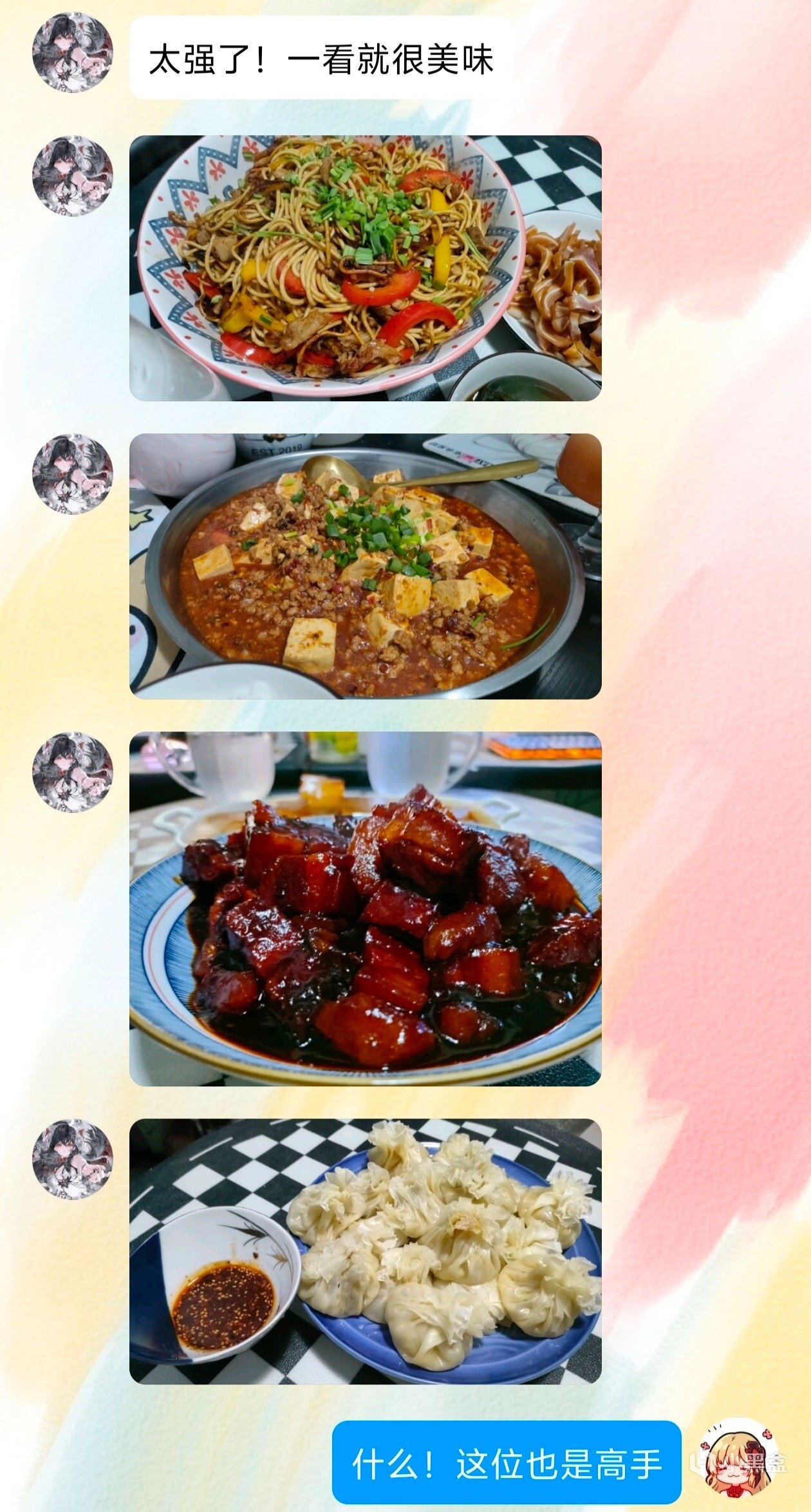
Task: View the braised pork belly photo
Action: 366,909
